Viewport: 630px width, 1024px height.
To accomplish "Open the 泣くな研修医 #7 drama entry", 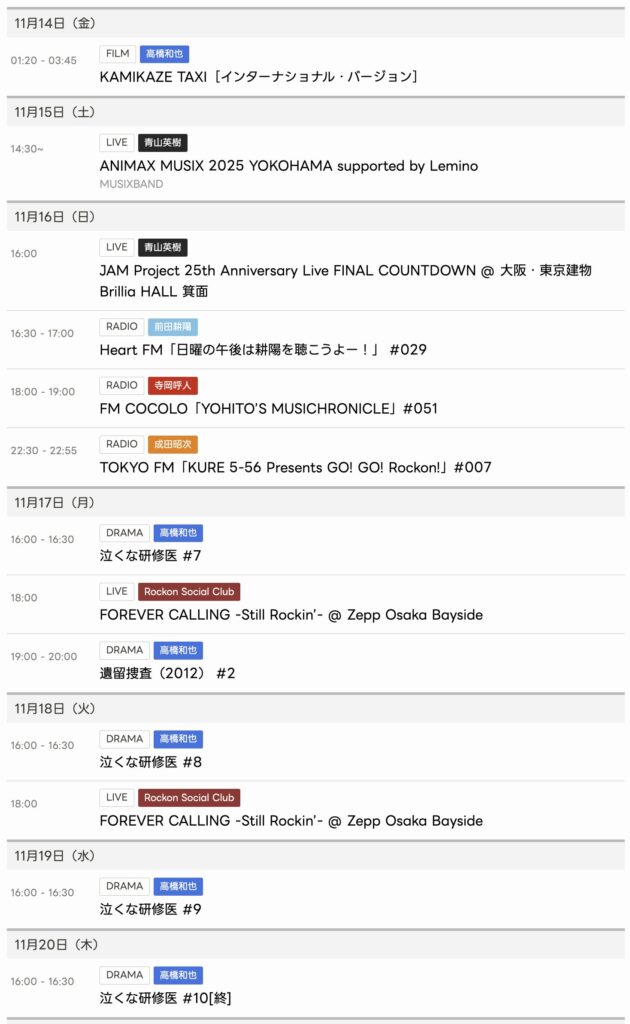I will point(151,556).
